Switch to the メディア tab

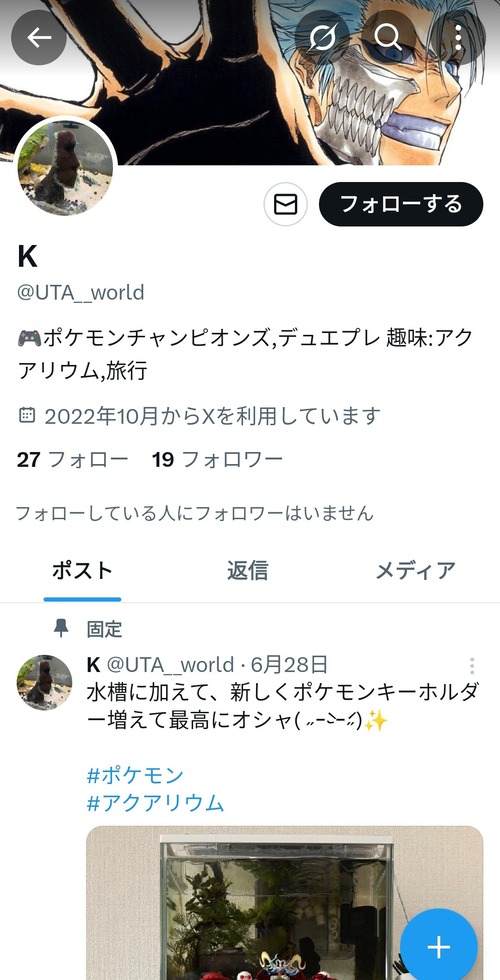[x=415, y=571]
